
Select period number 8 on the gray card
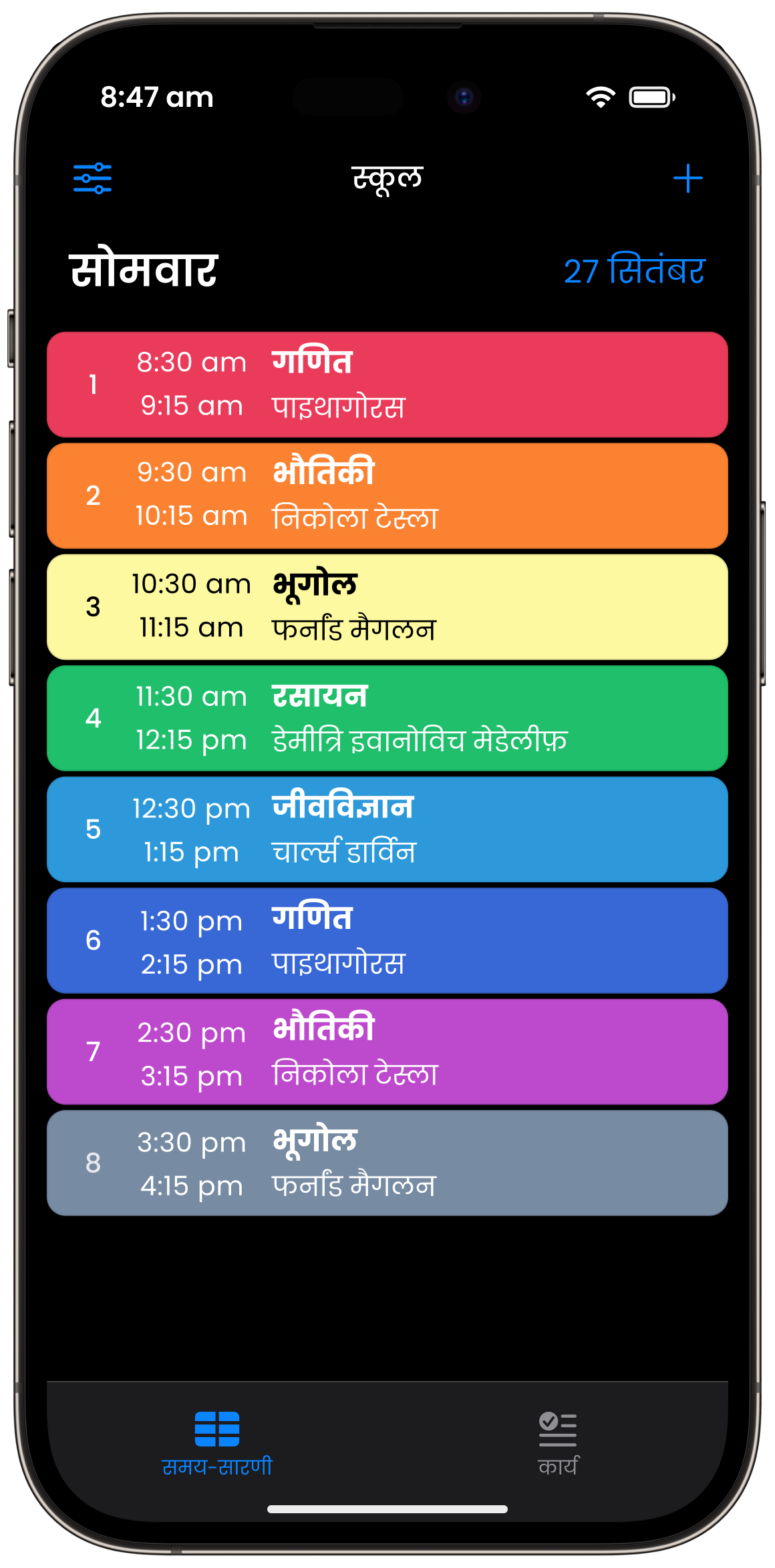[x=94, y=1164]
